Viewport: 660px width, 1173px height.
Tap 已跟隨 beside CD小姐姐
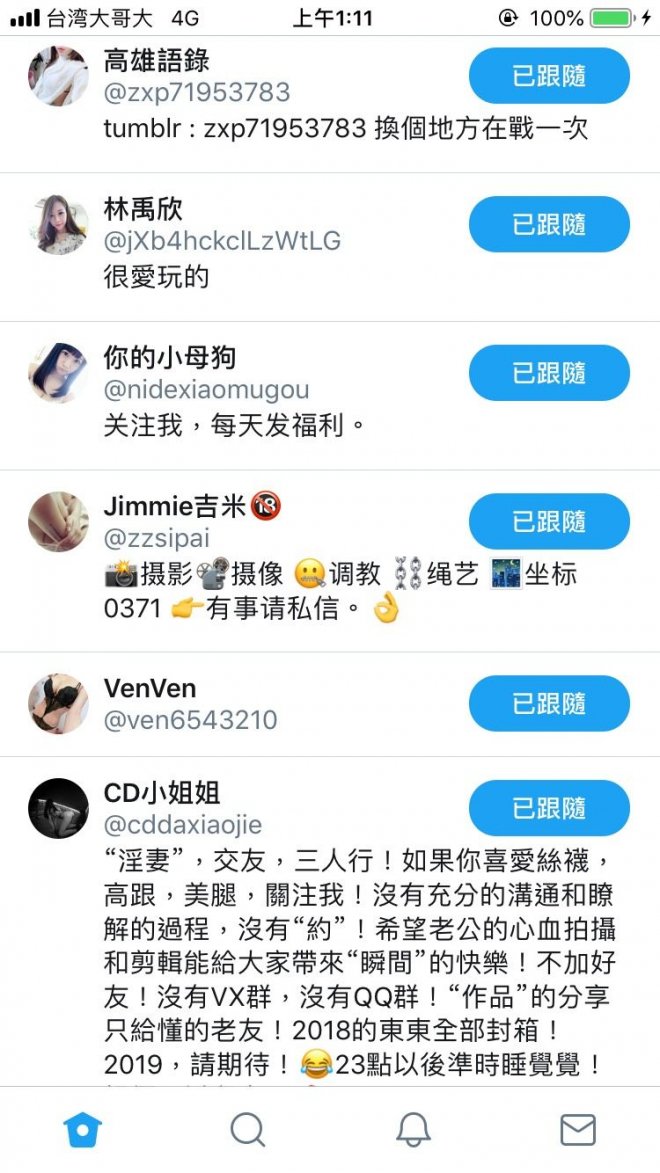click(x=549, y=808)
